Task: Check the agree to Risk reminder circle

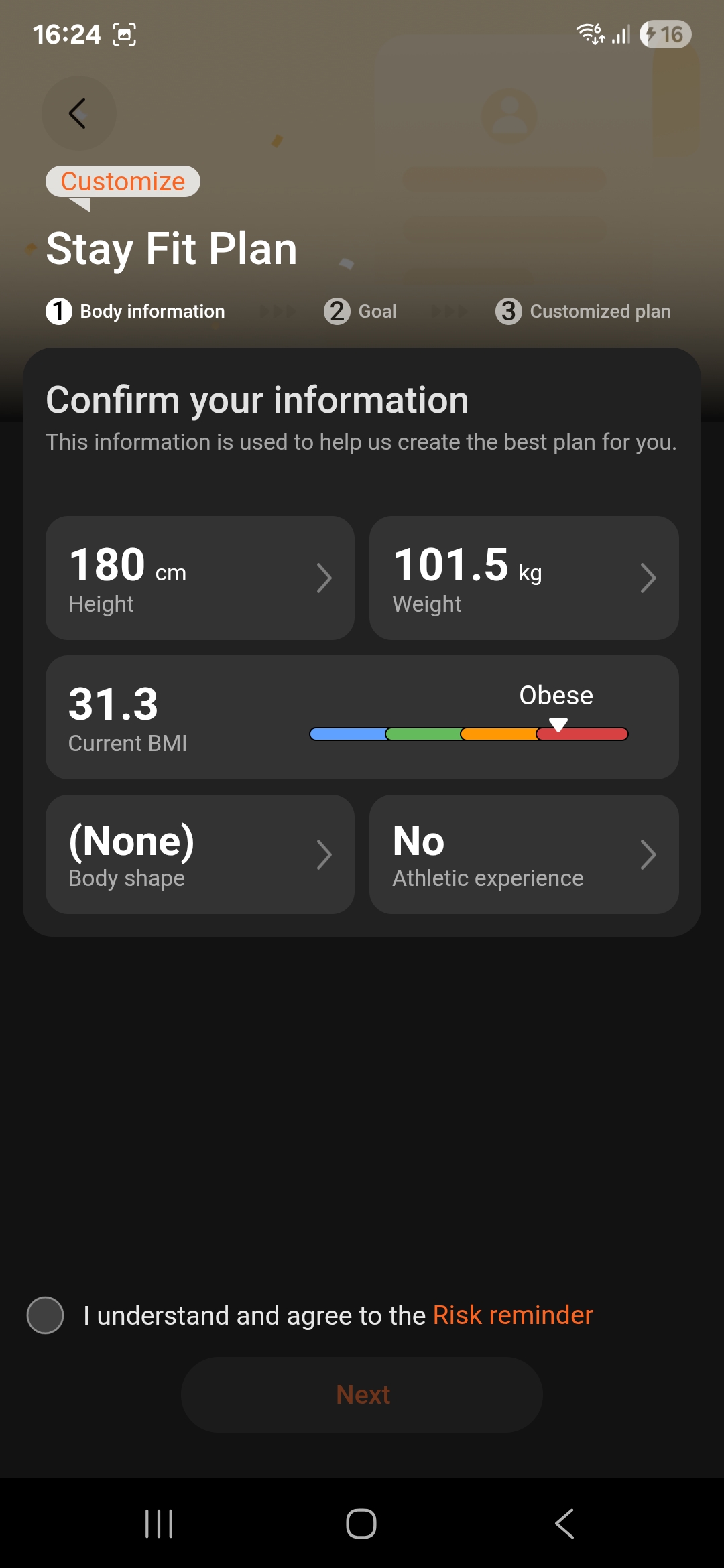Action: (45, 1315)
